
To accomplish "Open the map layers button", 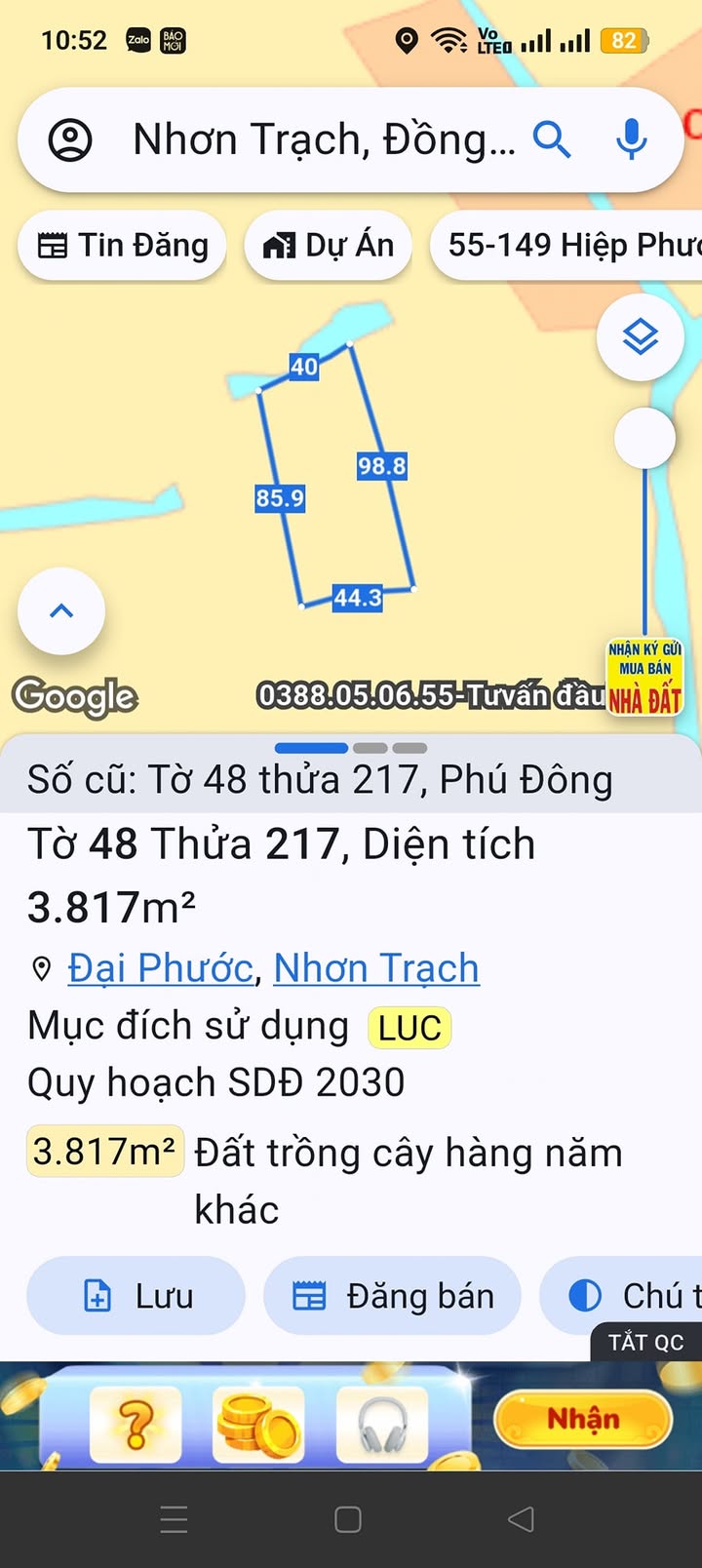I will [x=641, y=338].
